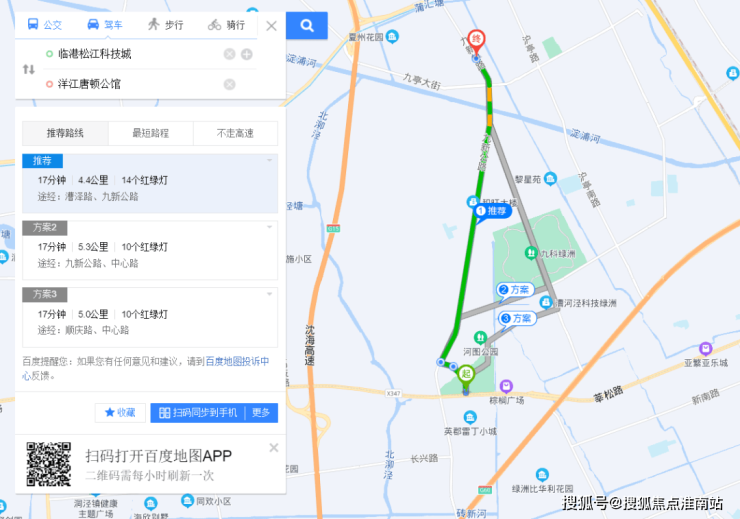Open the 更多 options

click(x=261, y=412)
